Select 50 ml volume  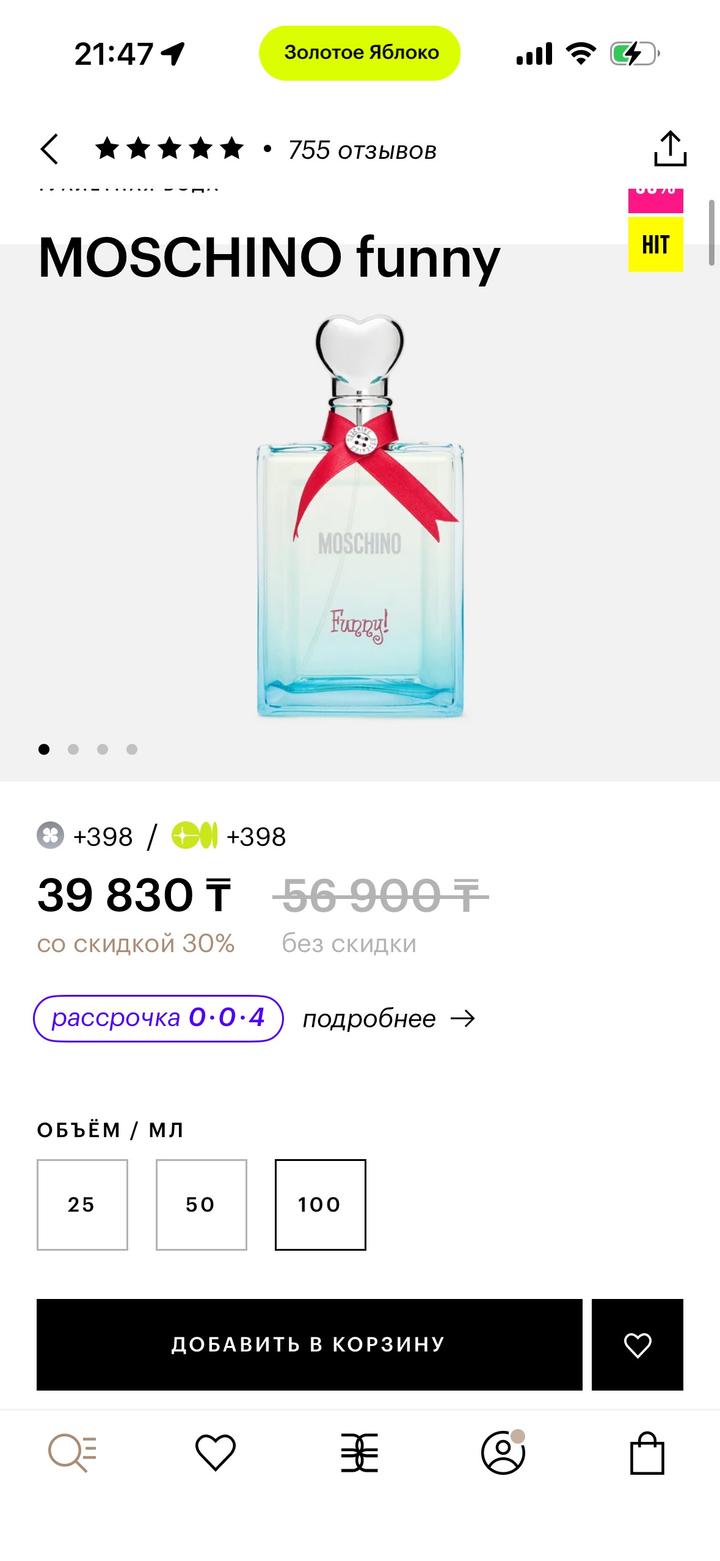coord(201,1205)
